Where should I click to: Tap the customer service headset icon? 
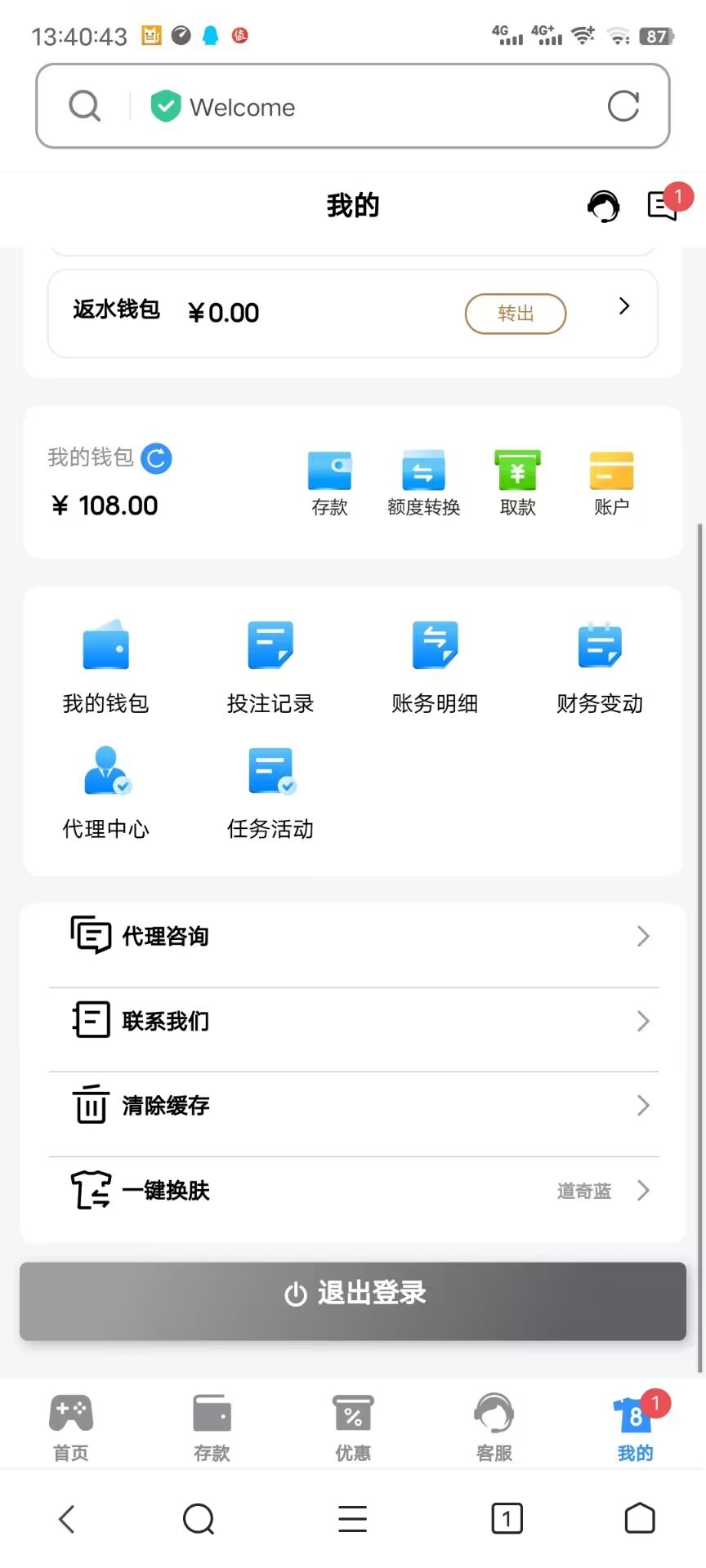click(602, 207)
